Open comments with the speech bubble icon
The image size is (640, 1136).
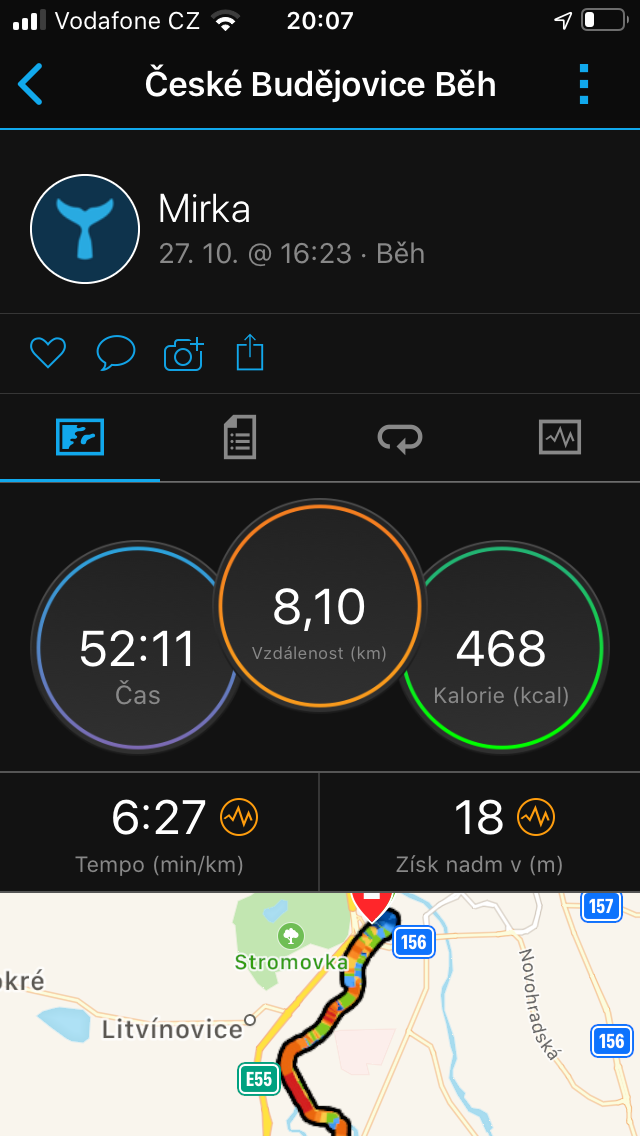coord(116,354)
